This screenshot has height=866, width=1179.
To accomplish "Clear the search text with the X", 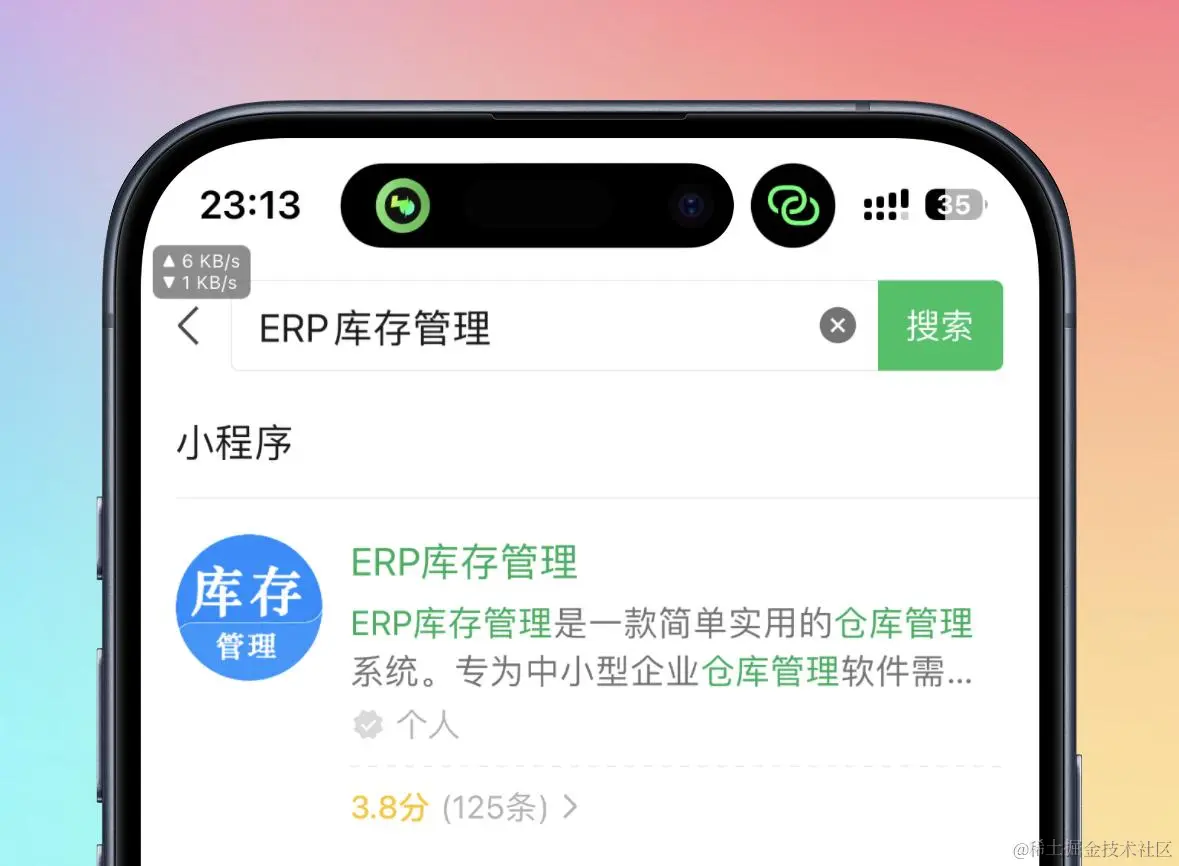I will [x=838, y=326].
